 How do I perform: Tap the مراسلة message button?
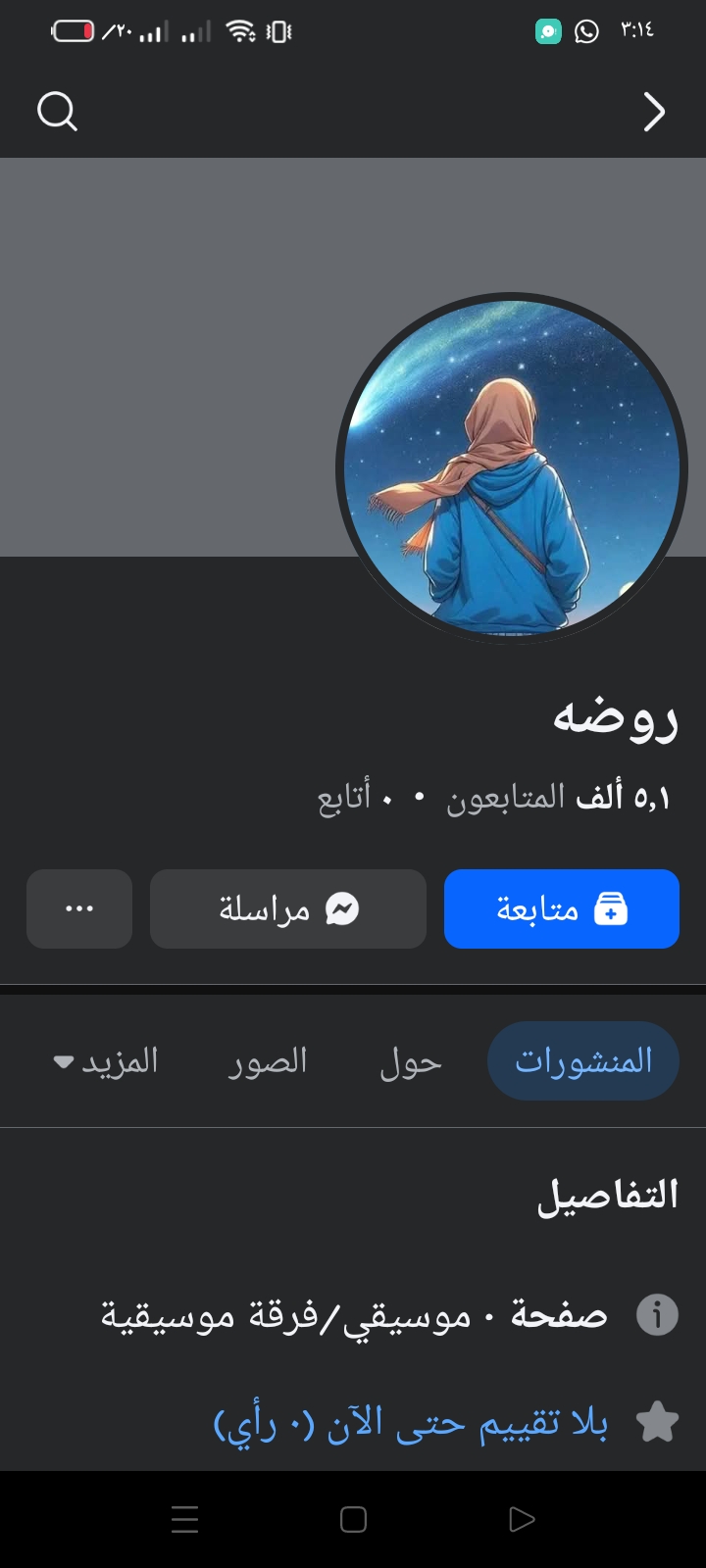click(x=287, y=908)
